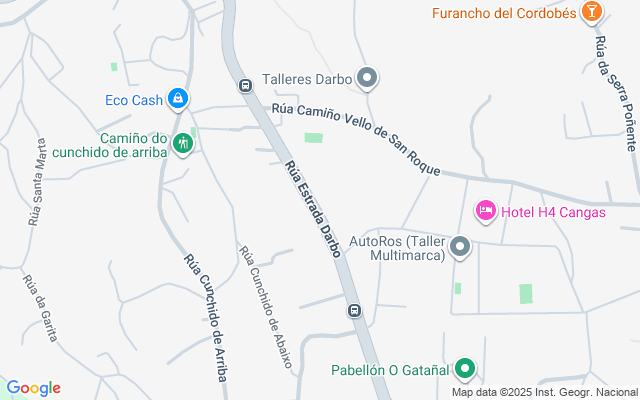Select the Talleres Darbo place marker
Viewport: 640px width, 400px height.
[x=367, y=78]
